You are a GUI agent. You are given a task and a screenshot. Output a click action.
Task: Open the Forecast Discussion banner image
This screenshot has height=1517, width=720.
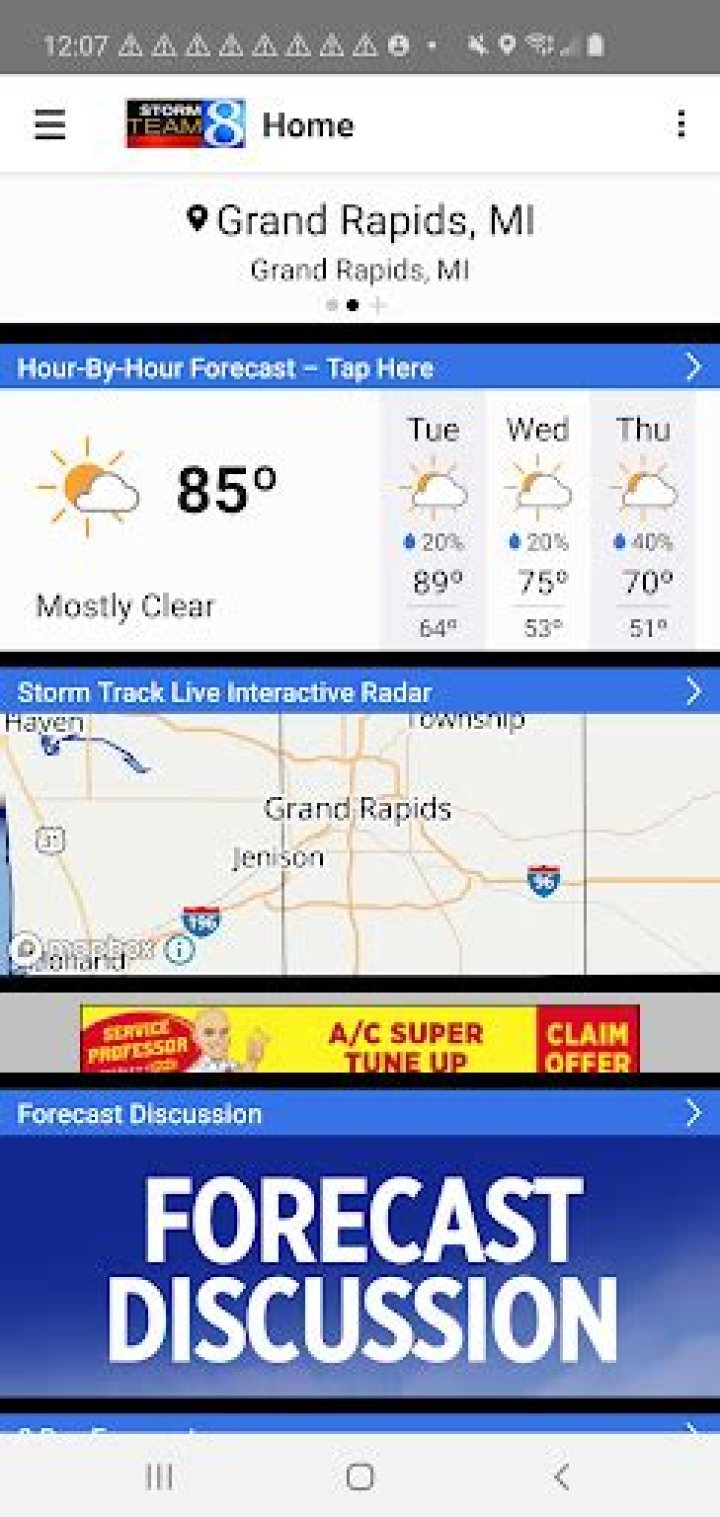(x=360, y=1265)
